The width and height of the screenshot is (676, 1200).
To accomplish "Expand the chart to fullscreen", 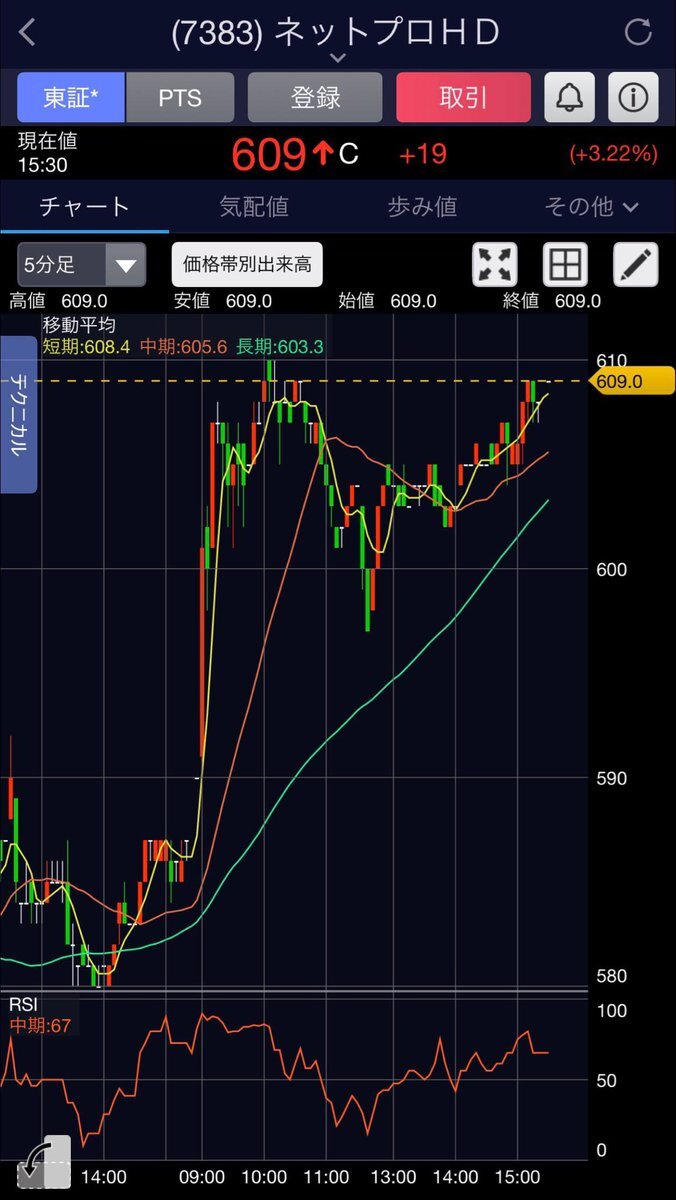I will [495, 265].
